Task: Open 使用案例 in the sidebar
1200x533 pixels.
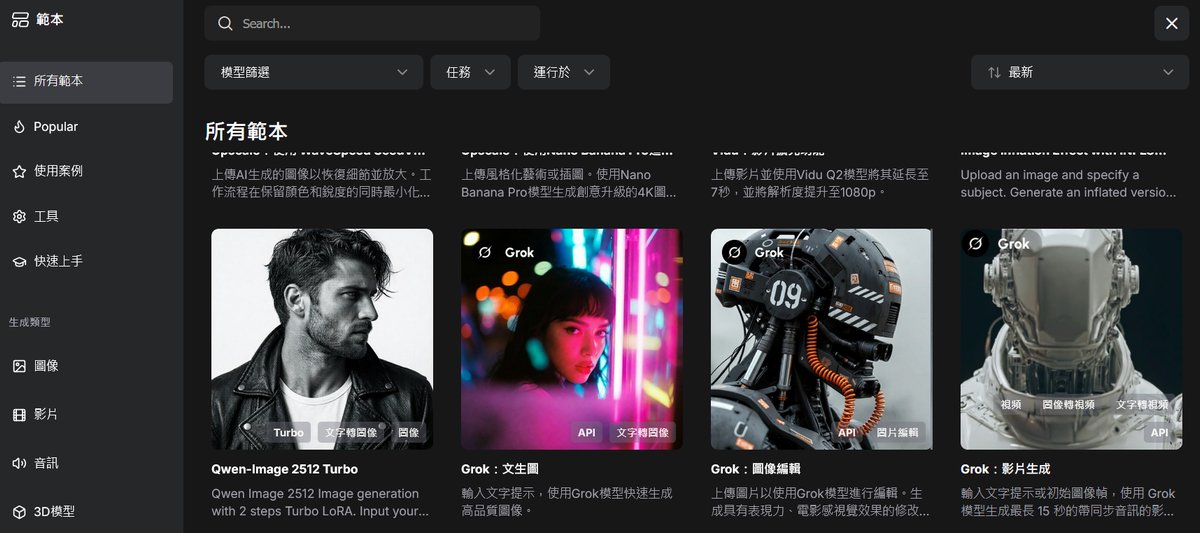Action: 58,171
